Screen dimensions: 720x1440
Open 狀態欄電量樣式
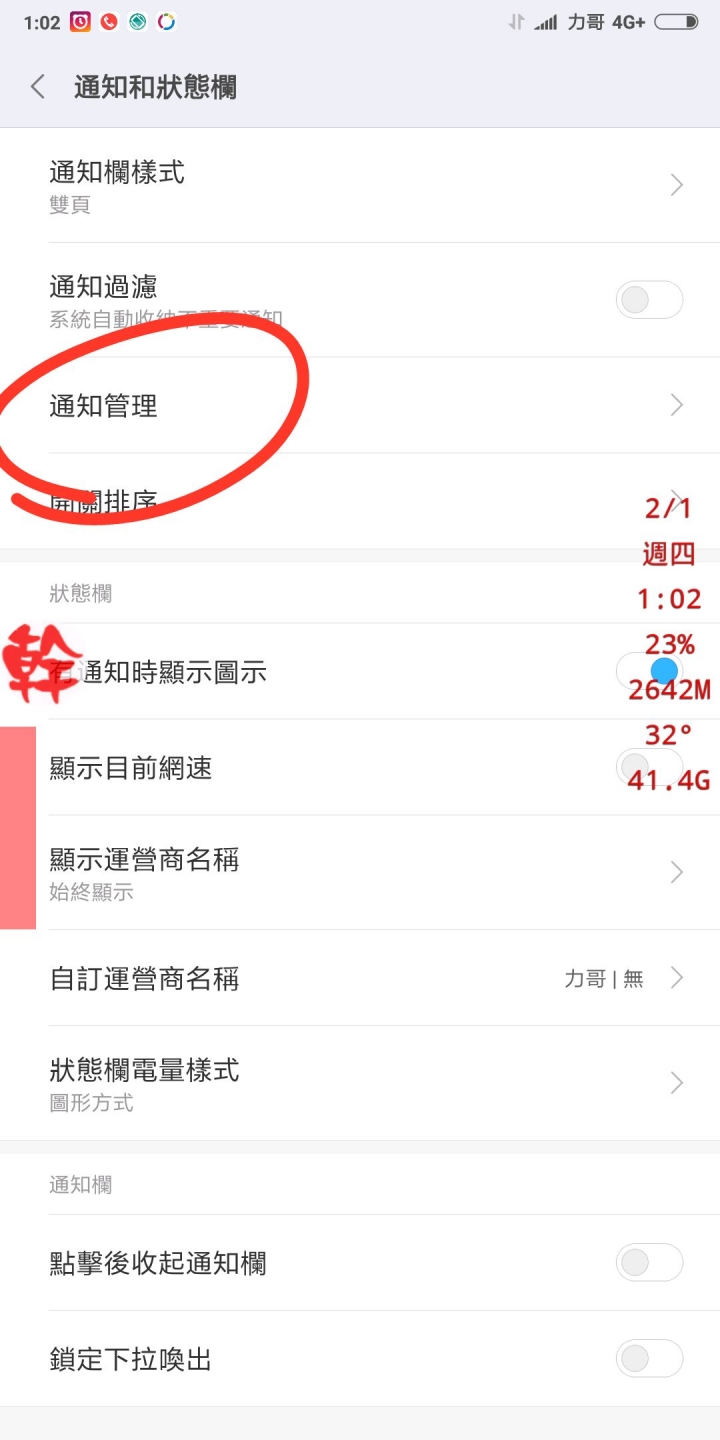360,1083
